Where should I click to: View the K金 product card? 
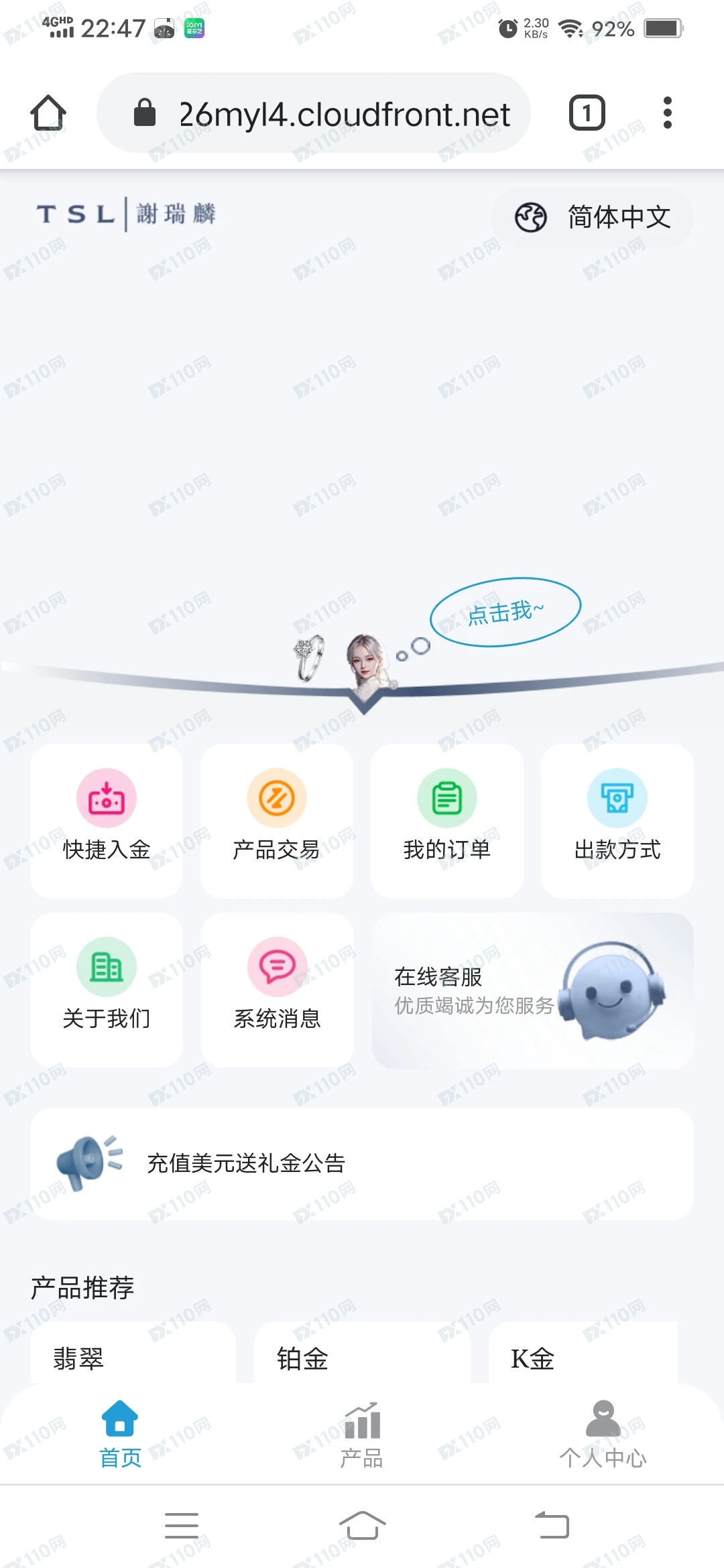click(582, 1357)
